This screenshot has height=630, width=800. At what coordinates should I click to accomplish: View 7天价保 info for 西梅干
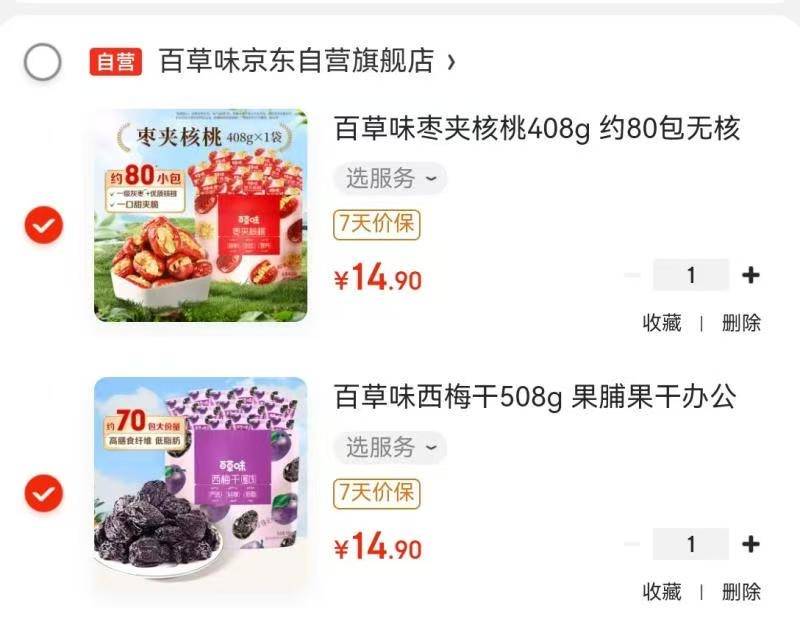click(377, 493)
